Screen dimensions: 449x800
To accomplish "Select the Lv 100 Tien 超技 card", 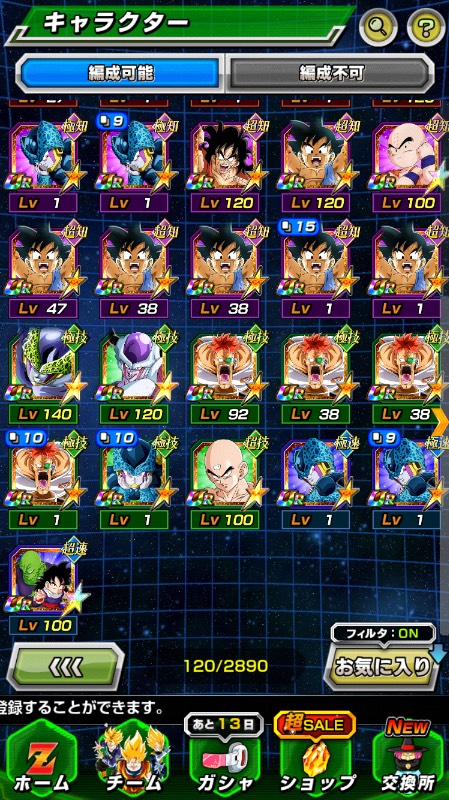I will (225, 482).
